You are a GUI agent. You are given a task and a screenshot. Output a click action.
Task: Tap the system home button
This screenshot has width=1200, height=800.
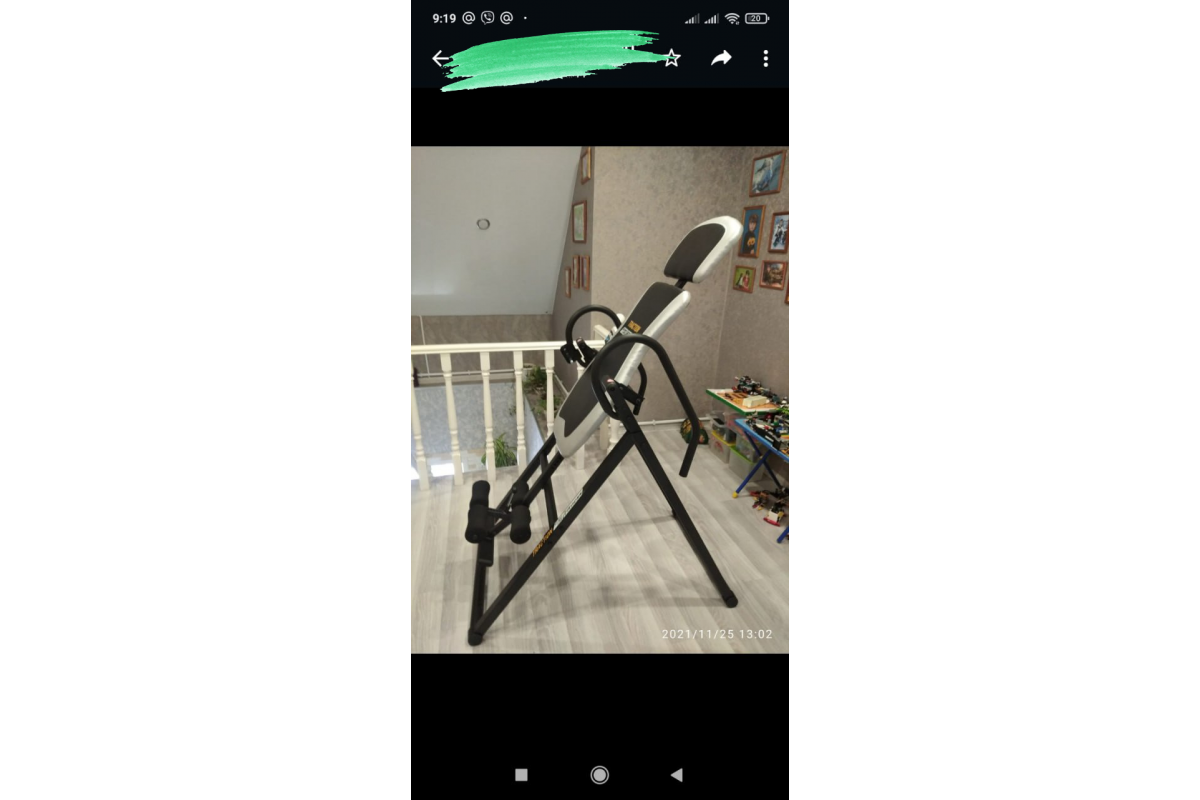[600, 774]
